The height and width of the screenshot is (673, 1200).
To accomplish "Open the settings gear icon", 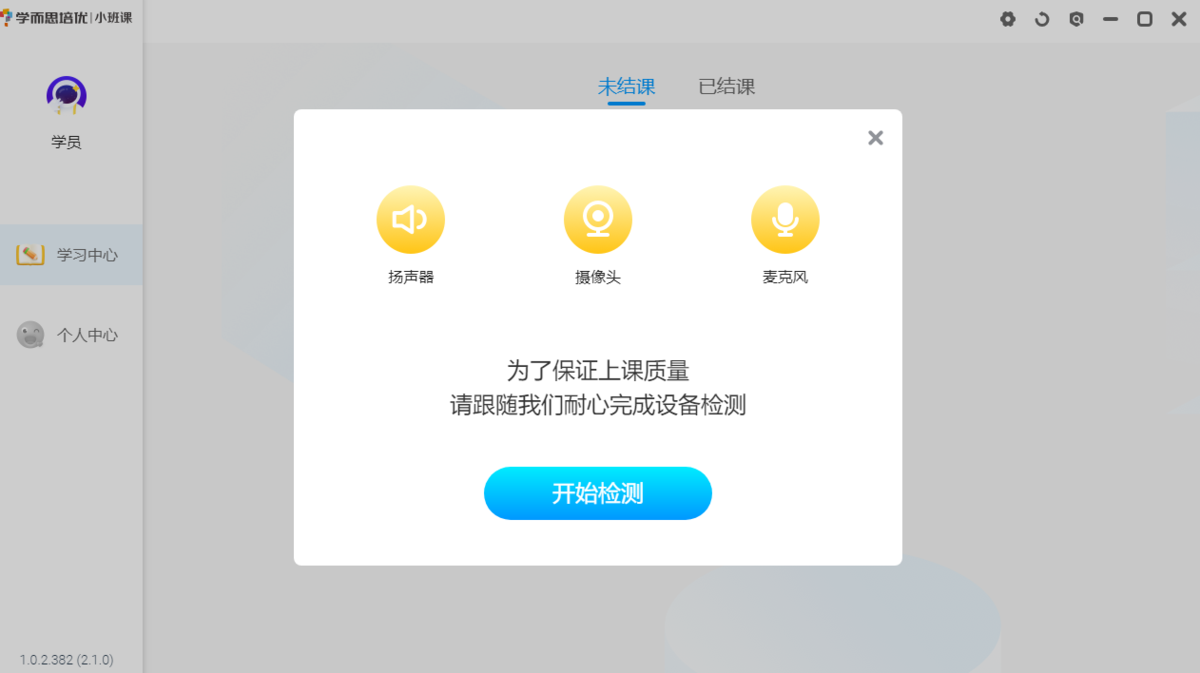I will [x=1008, y=19].
